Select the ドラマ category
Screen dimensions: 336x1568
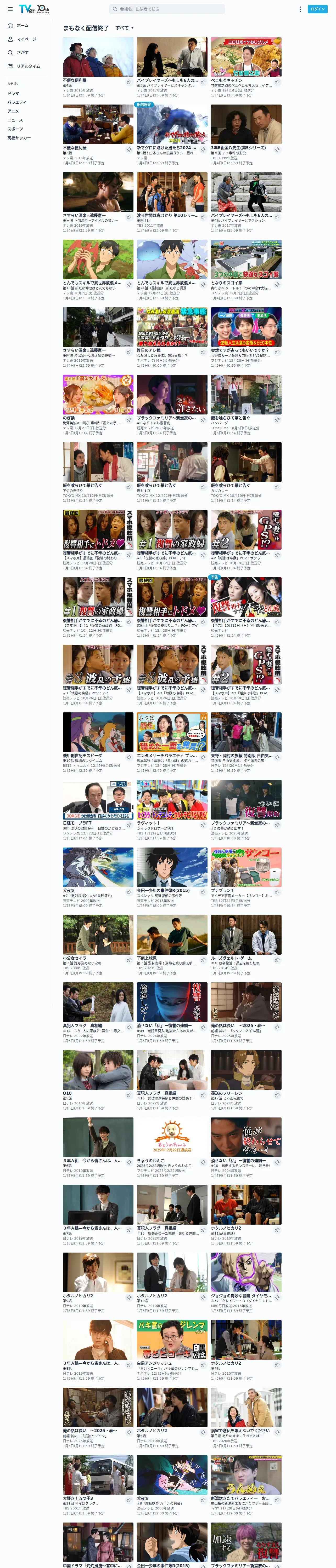(13, 93)
